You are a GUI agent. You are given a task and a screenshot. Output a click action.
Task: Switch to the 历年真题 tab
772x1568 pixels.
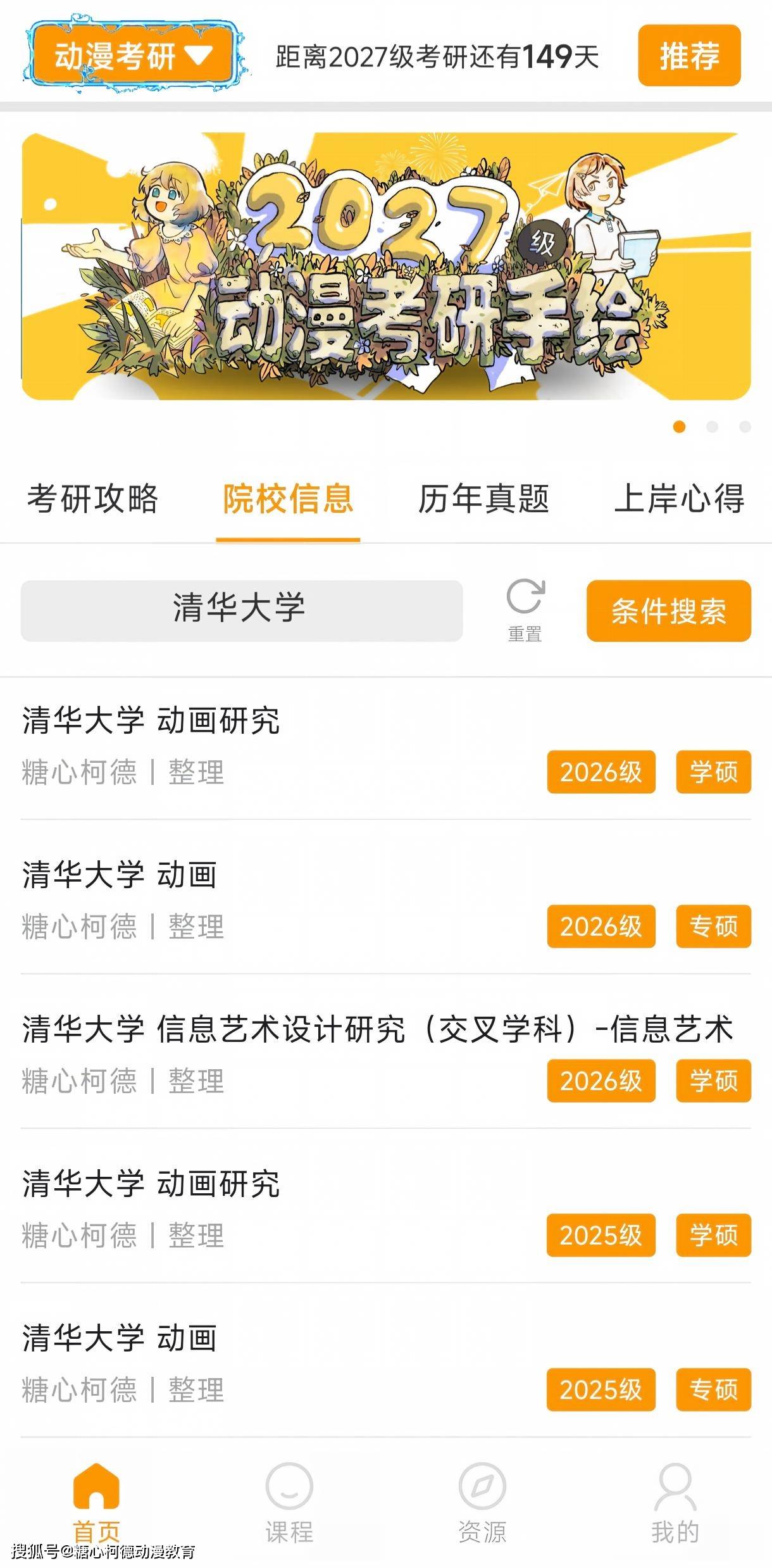click(483, 499)
